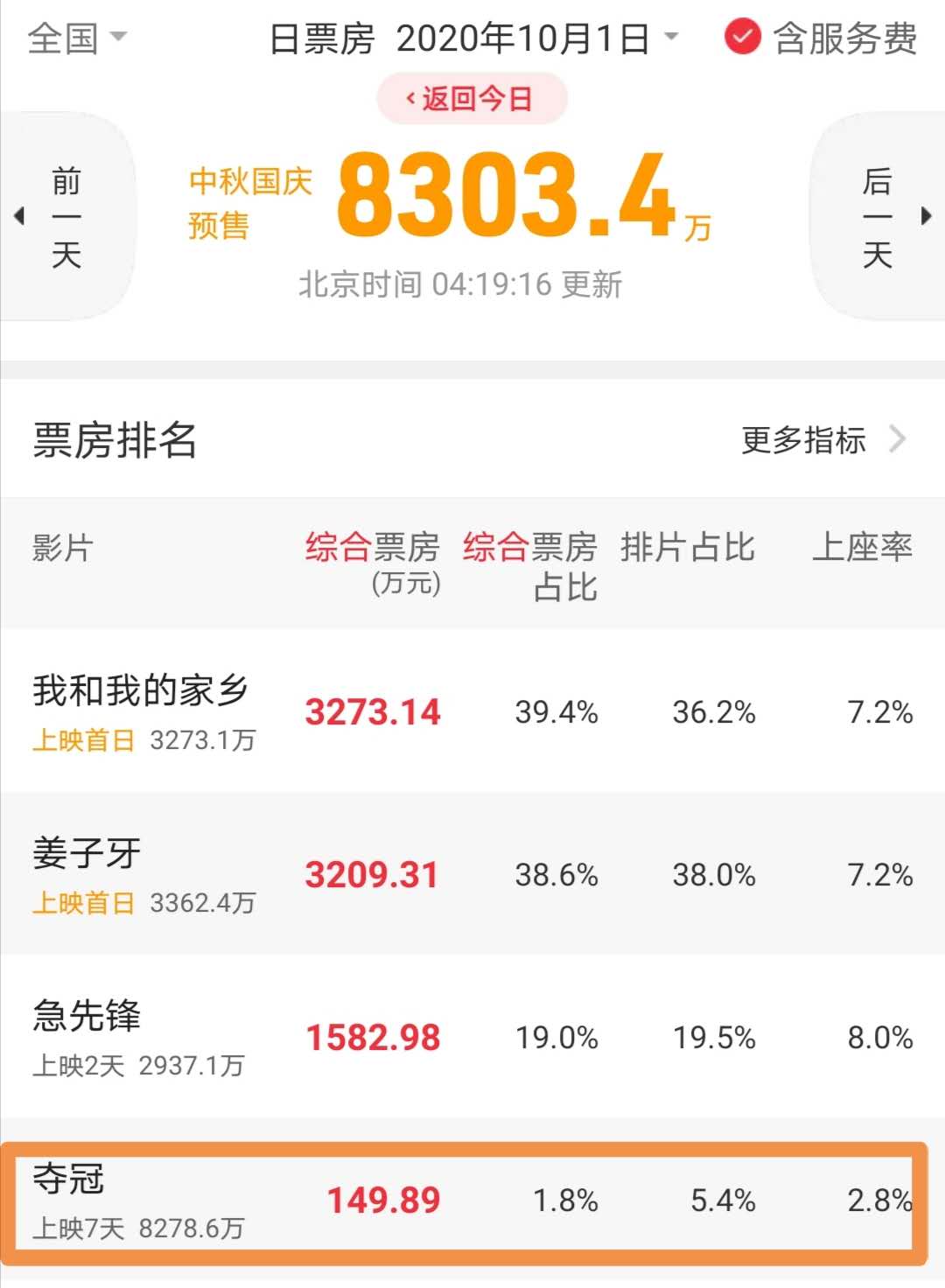Click the chevron next to 更多指标
This screenshot has height=1288, width=945.
pyautogui.click(x=897, y=440)
